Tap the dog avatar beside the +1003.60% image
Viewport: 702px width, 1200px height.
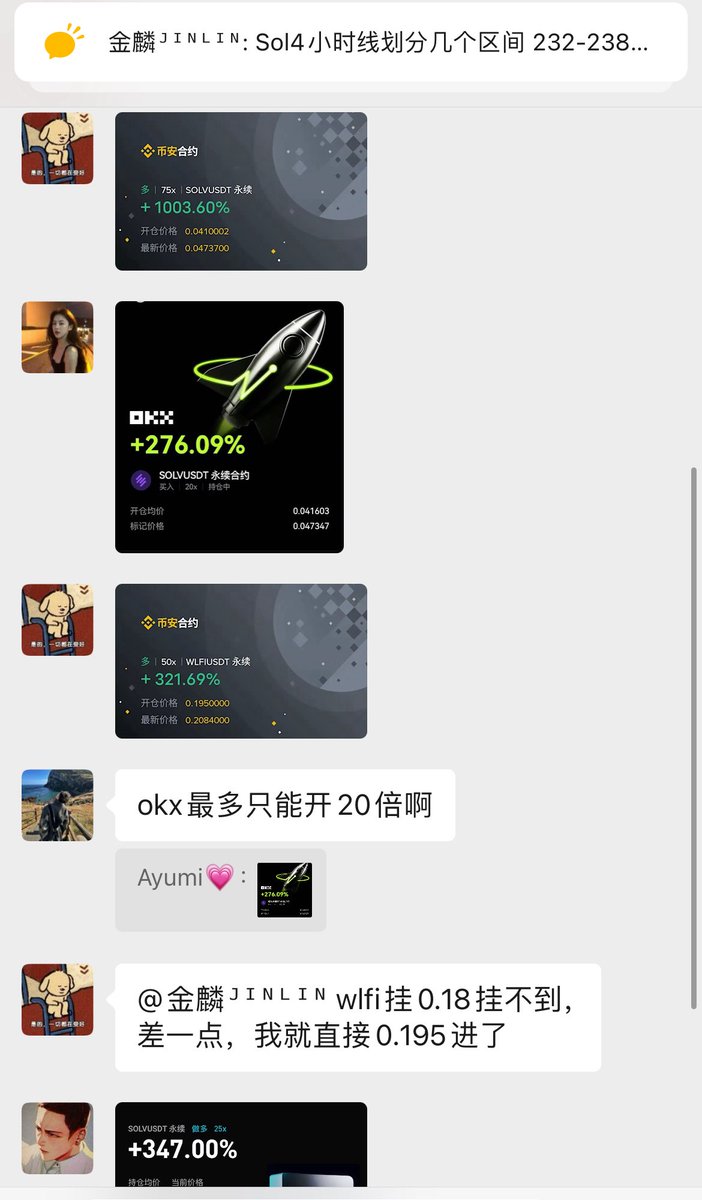pos(58,148)
